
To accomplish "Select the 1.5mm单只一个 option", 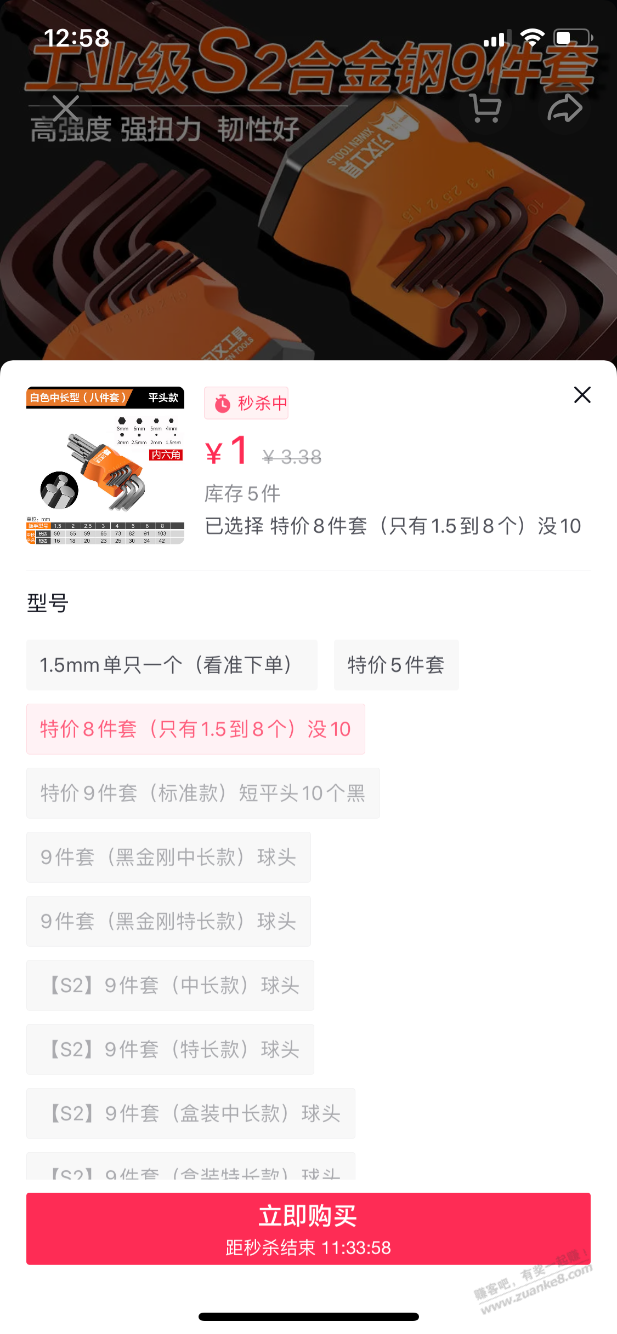I will click(172, 665).
